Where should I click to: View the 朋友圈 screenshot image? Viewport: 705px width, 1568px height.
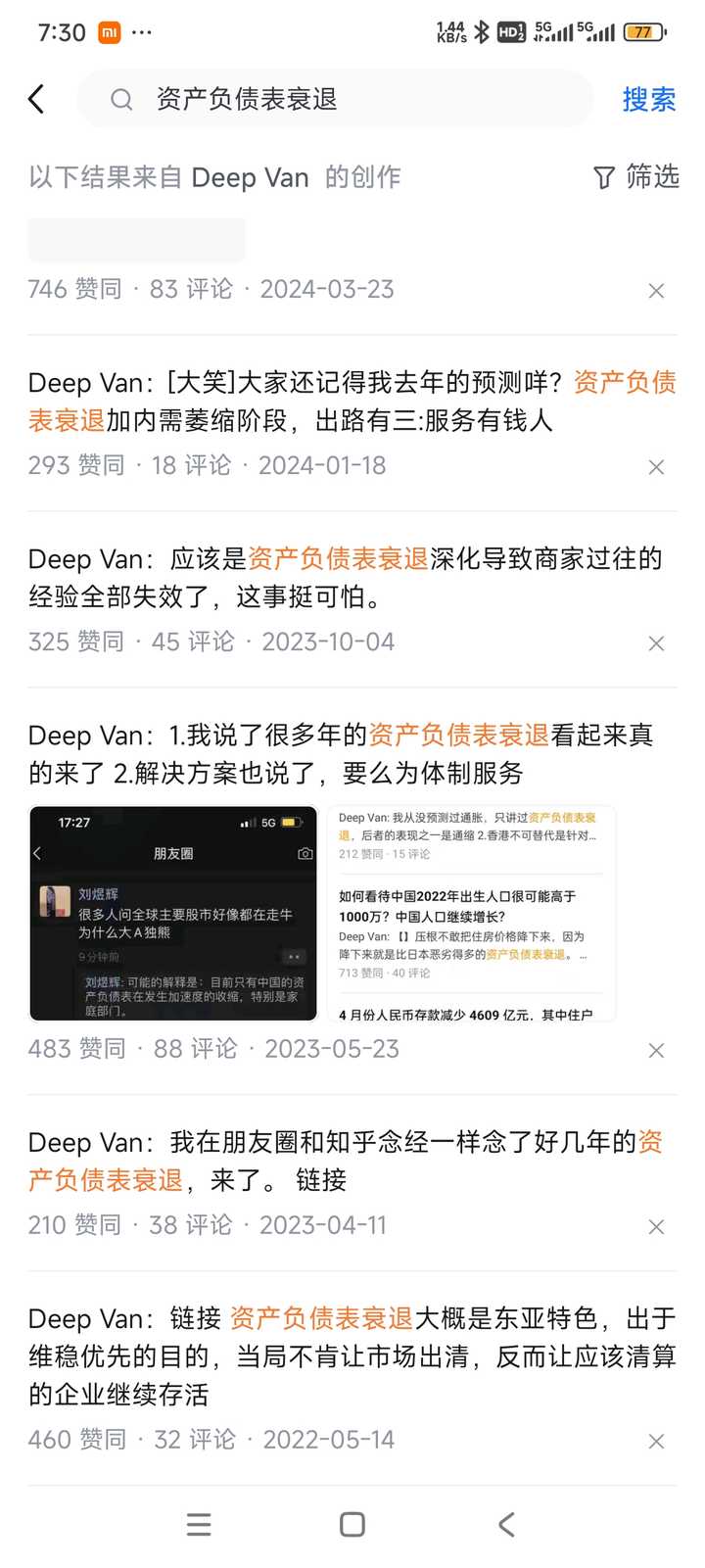click(x=173, y=913)
